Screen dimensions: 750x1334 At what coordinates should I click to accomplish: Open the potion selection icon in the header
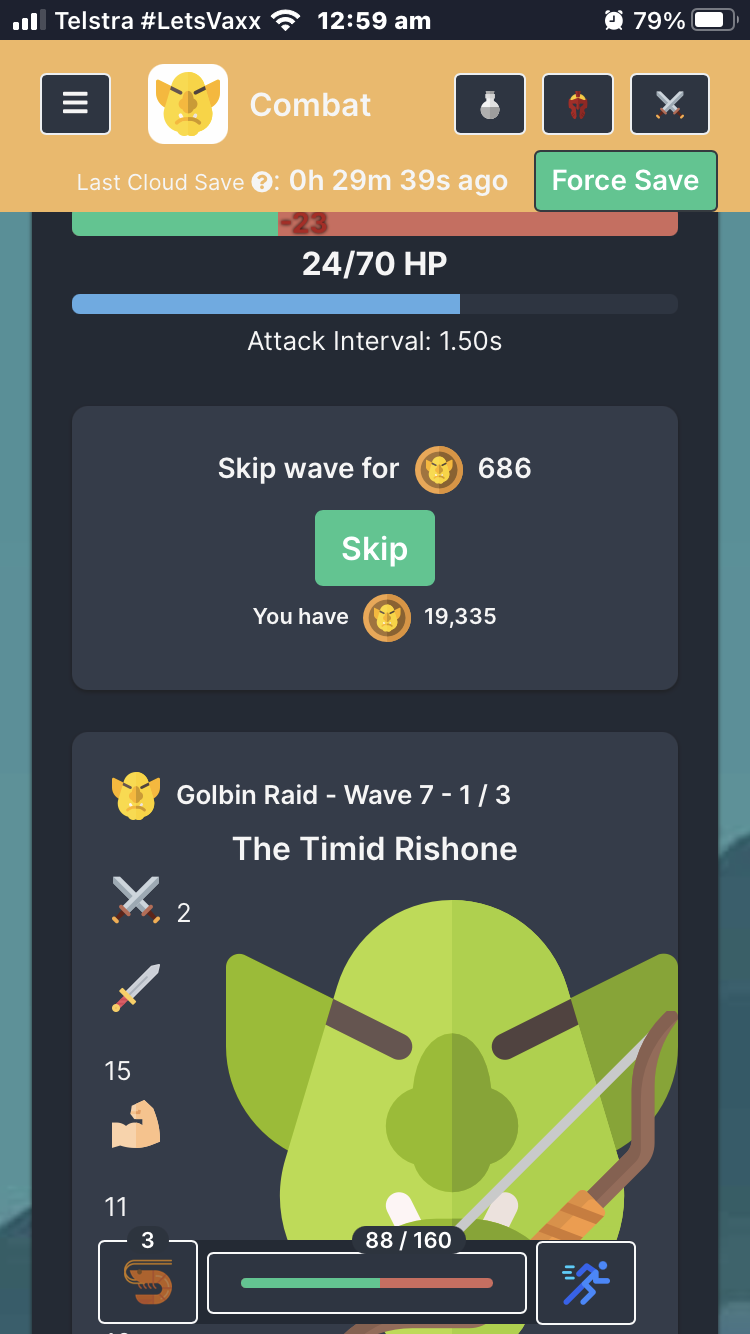point(489,104)
